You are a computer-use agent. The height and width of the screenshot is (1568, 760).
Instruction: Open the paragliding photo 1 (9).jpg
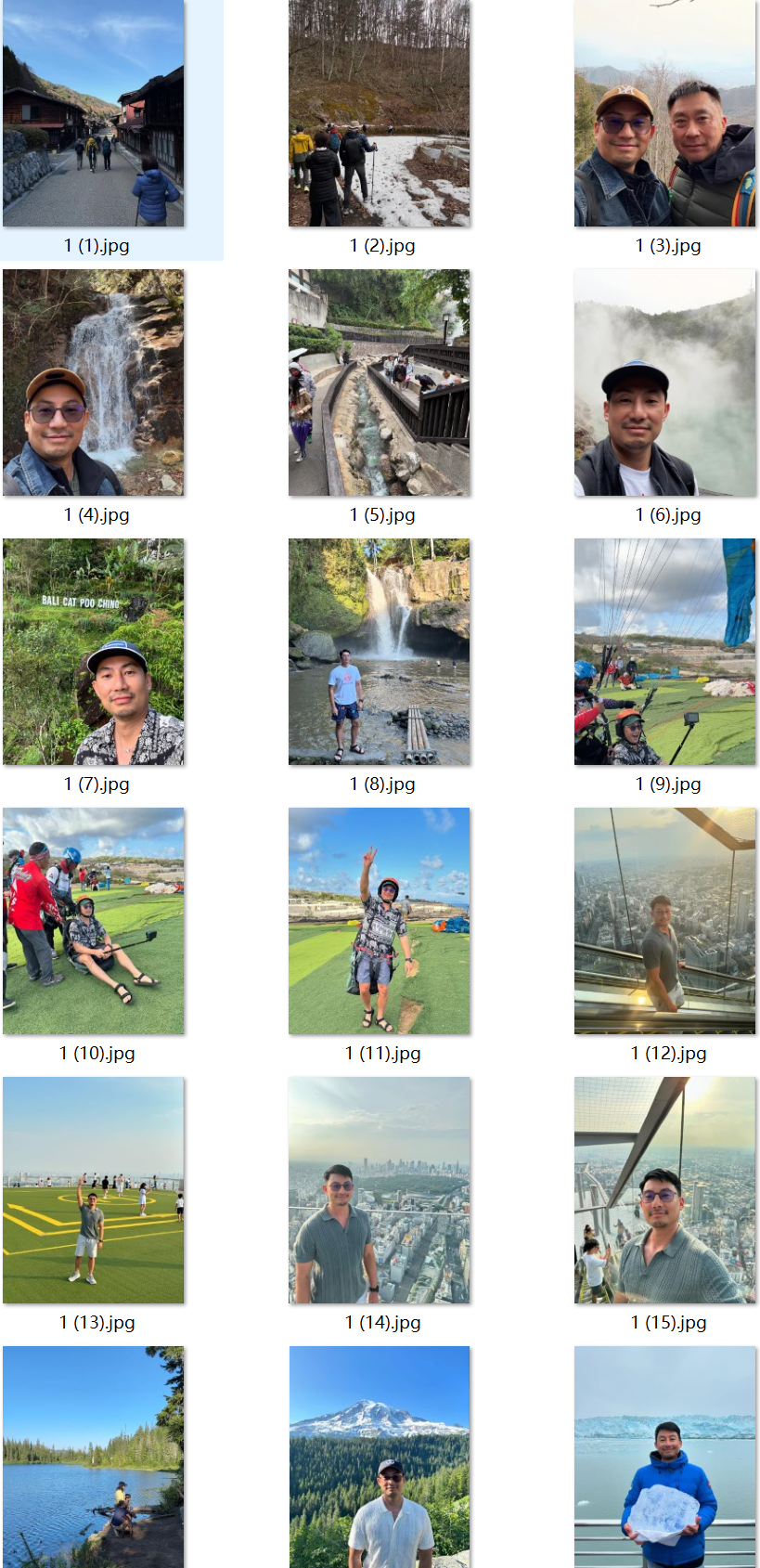coord(664,652)
